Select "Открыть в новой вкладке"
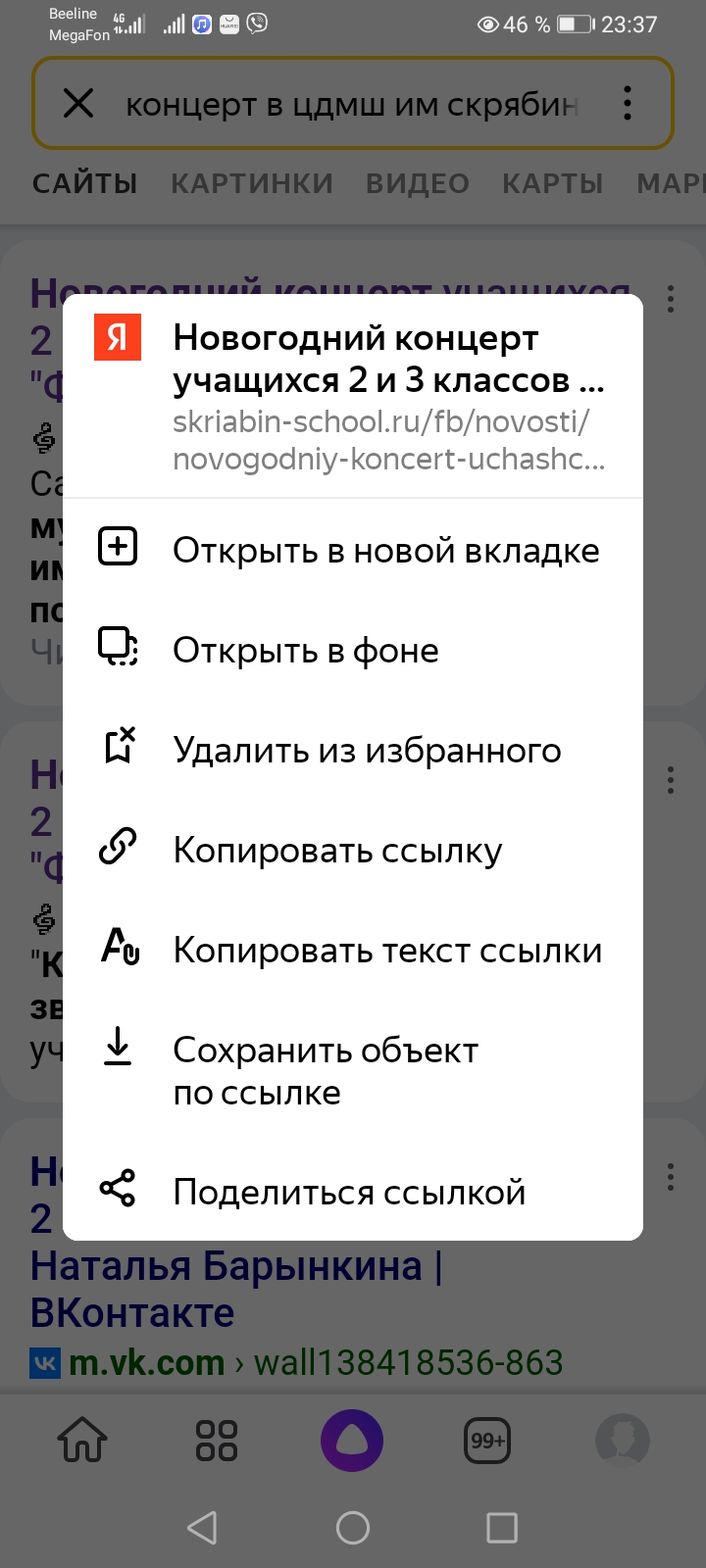The image size is (706, 1568). (353, 550)
